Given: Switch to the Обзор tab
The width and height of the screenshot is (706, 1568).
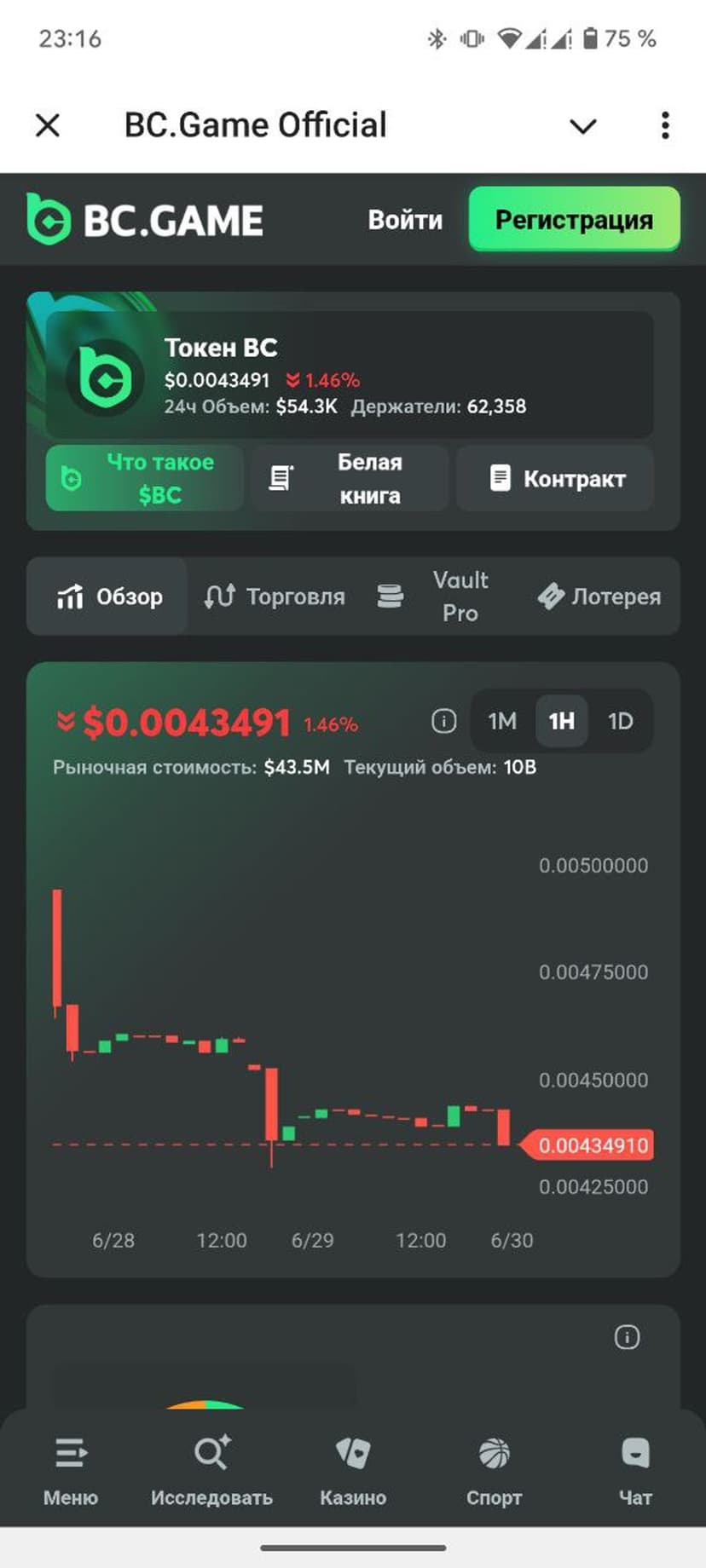Looking at the screenshot, I should click(x=108, y=597).
